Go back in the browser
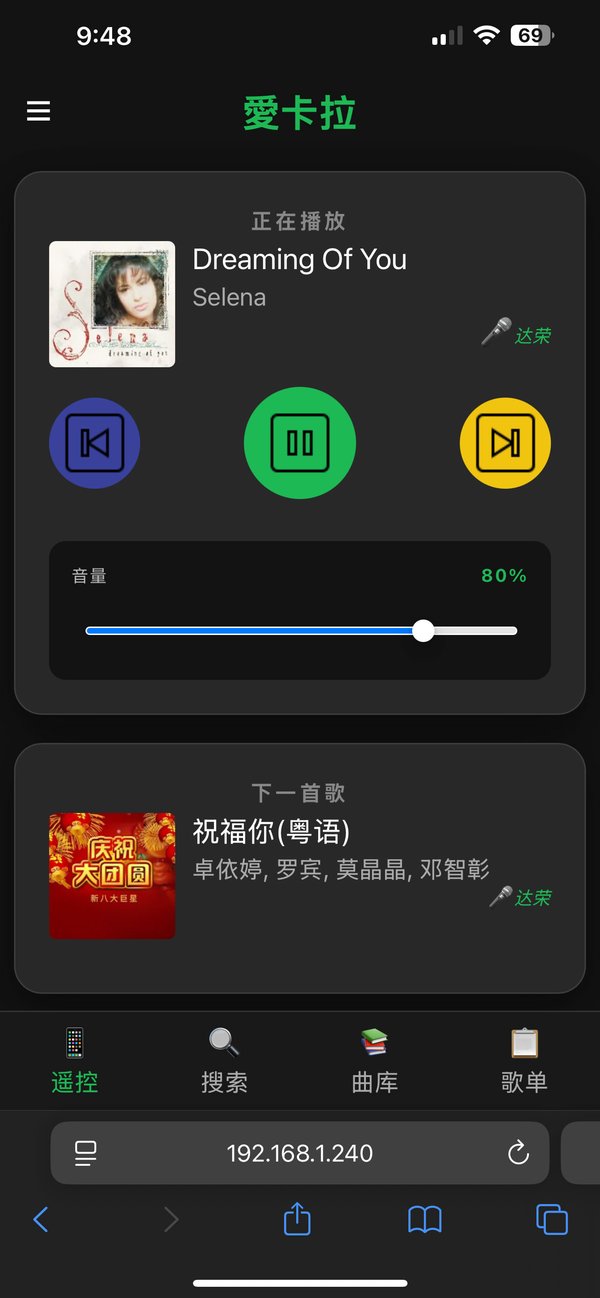Screen dimensions: 600x1298 coord(41,1219)
